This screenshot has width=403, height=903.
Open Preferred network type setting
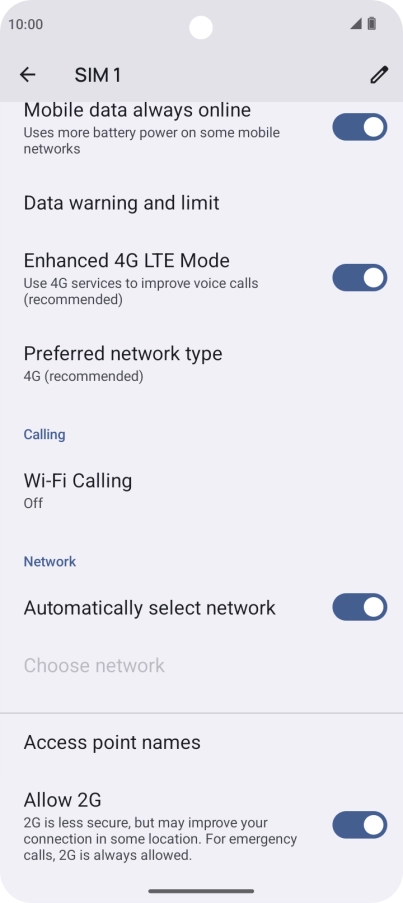click(x=202, y=363)
